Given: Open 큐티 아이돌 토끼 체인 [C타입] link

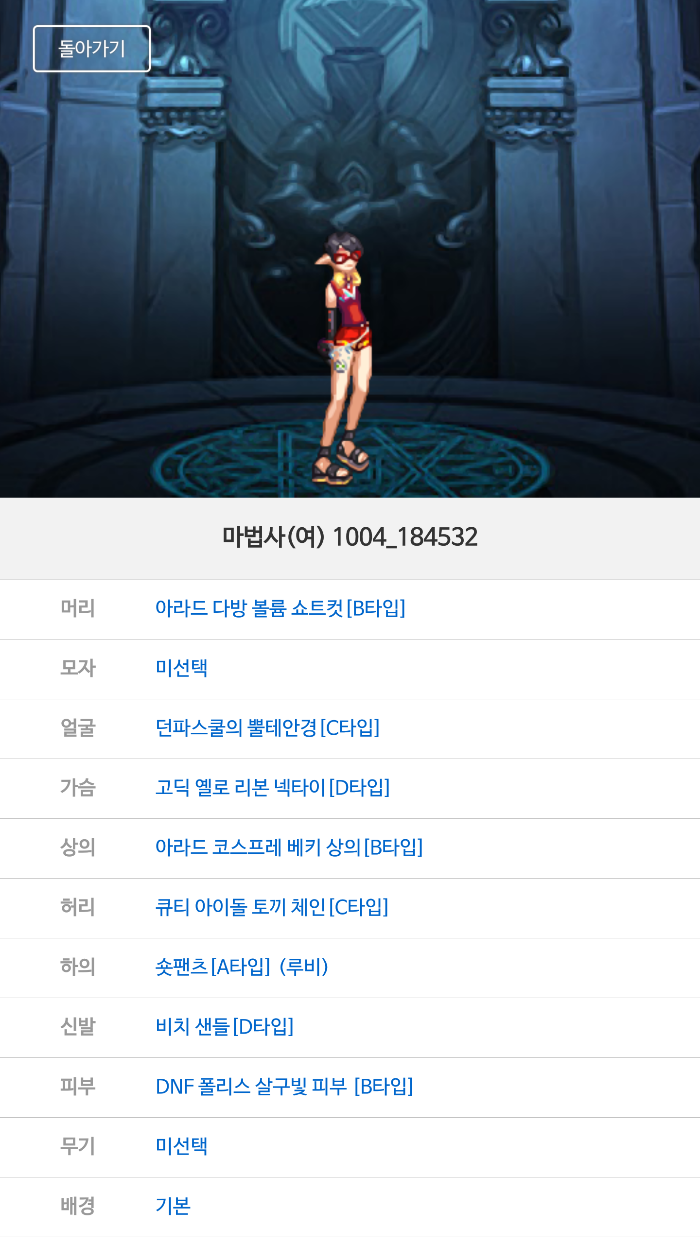Looking at the screenshot, I should tap(272, 908).
